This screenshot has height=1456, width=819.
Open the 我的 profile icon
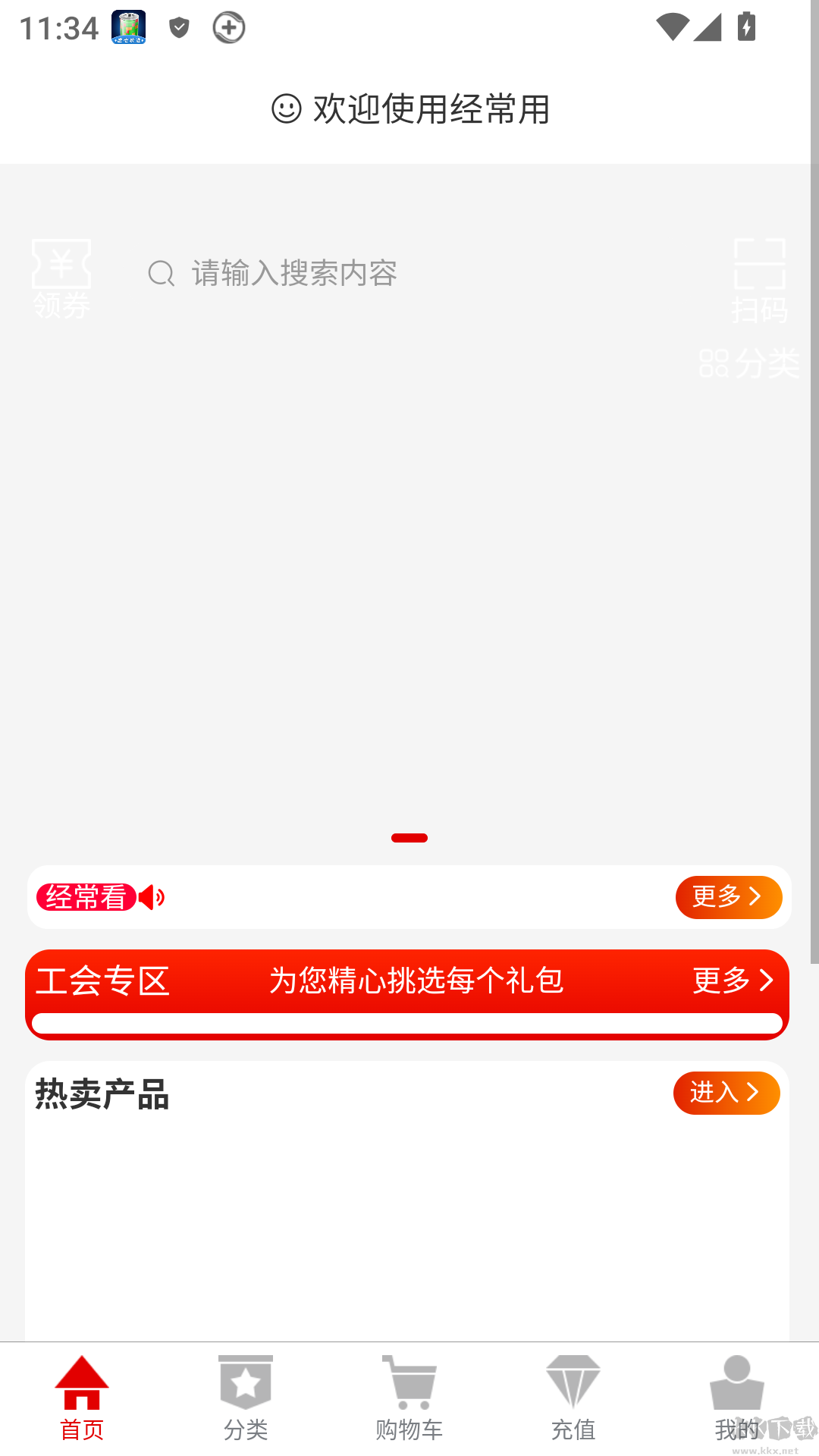point(736,1382)
